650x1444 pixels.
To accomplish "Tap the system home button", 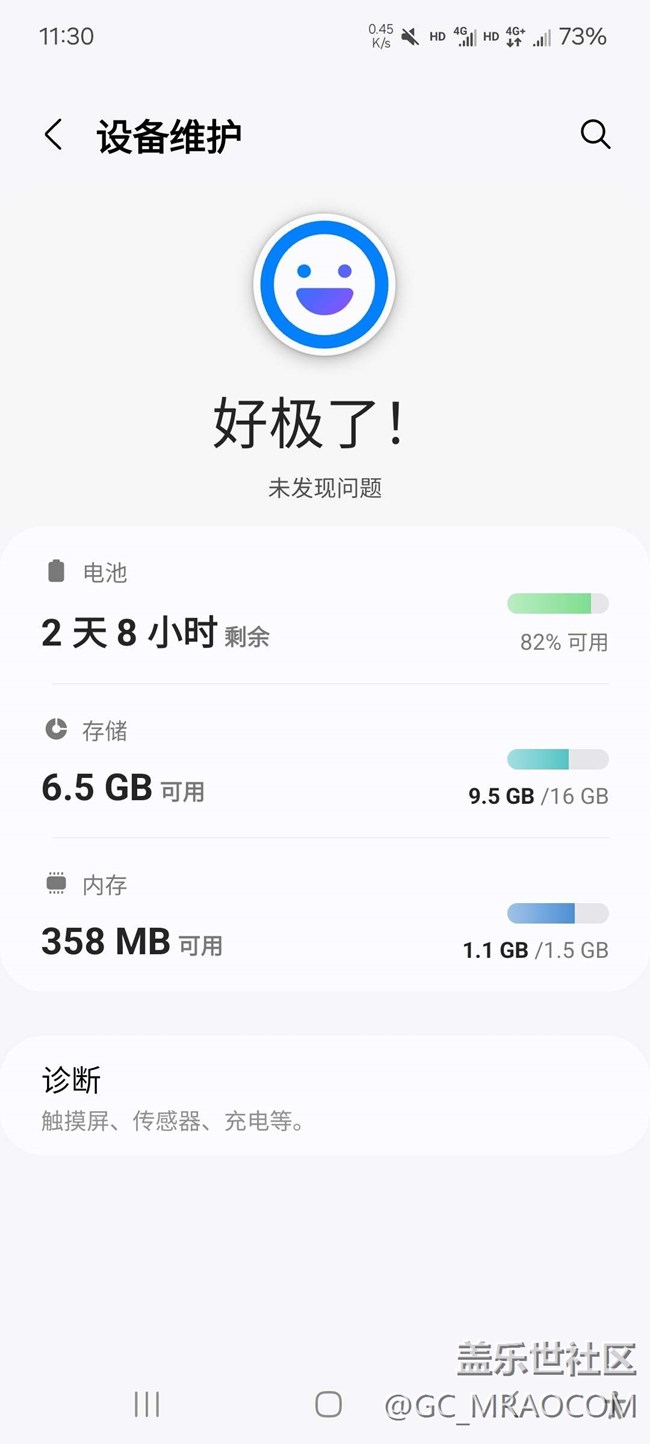I will (328, 1404).
